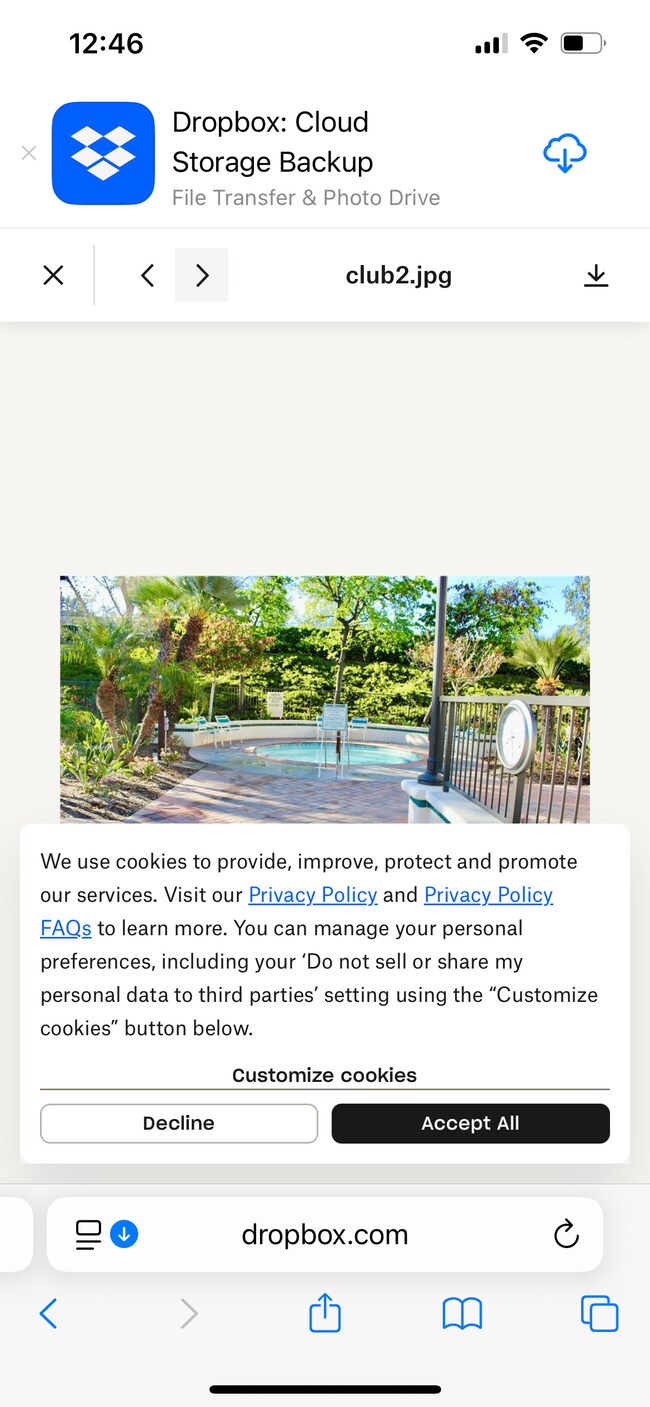Open Safari bookmarks
Screen dimensions: 650x1407
pyautogui.click(x=462, y=1313)
